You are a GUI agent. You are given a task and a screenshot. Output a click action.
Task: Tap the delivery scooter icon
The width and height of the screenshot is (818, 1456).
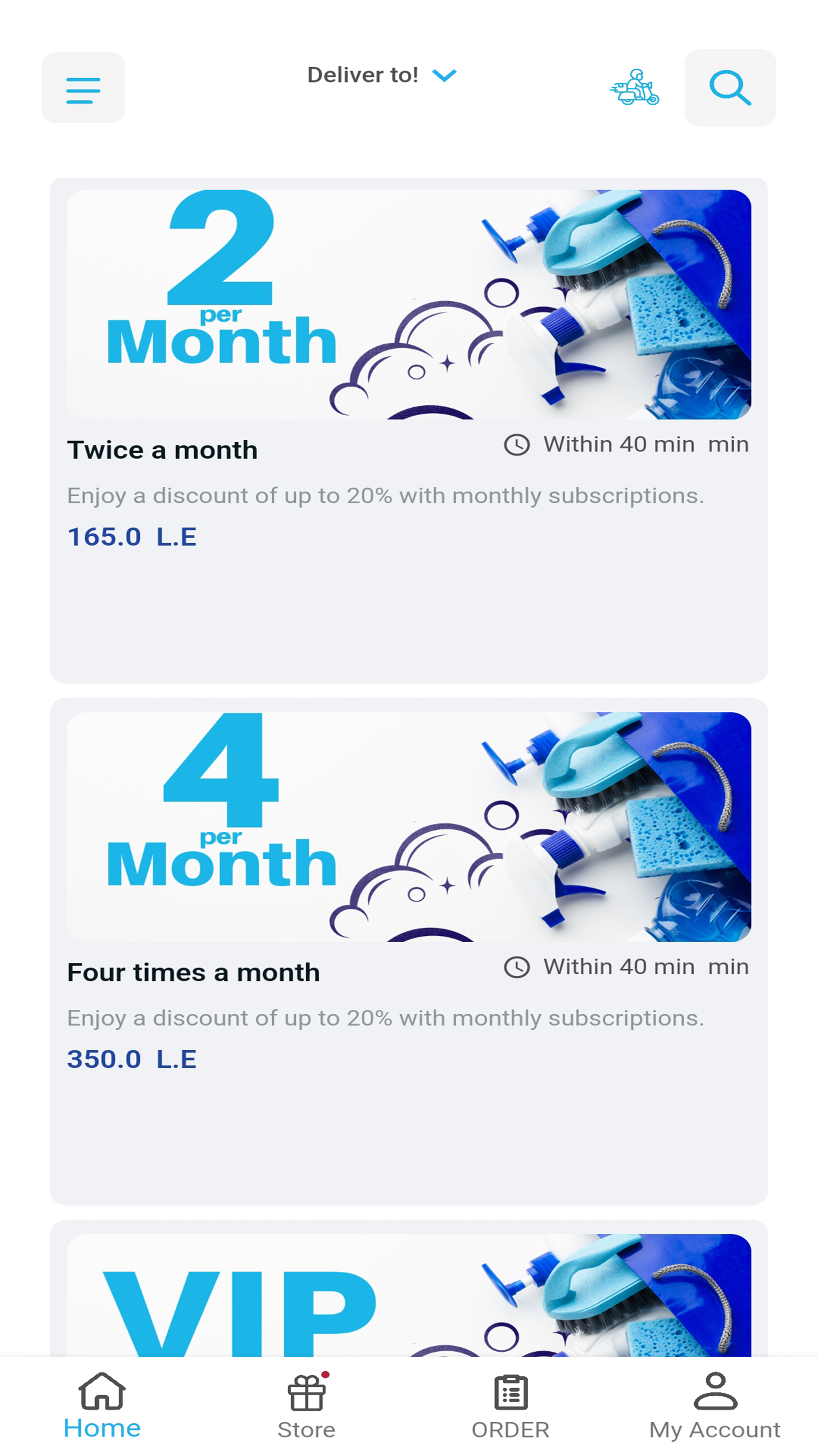pos(634,88)
